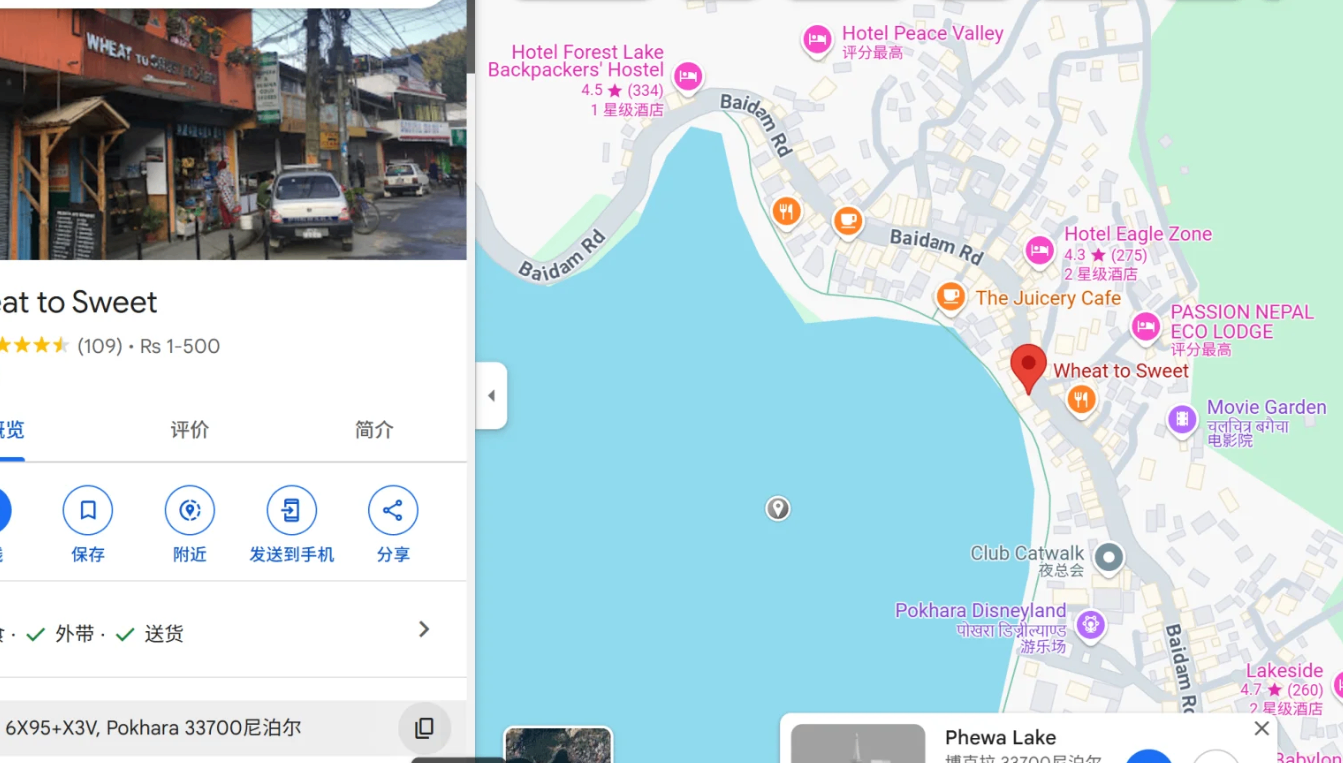Open The Juicery Cafe marker

[x=950, y=297]
